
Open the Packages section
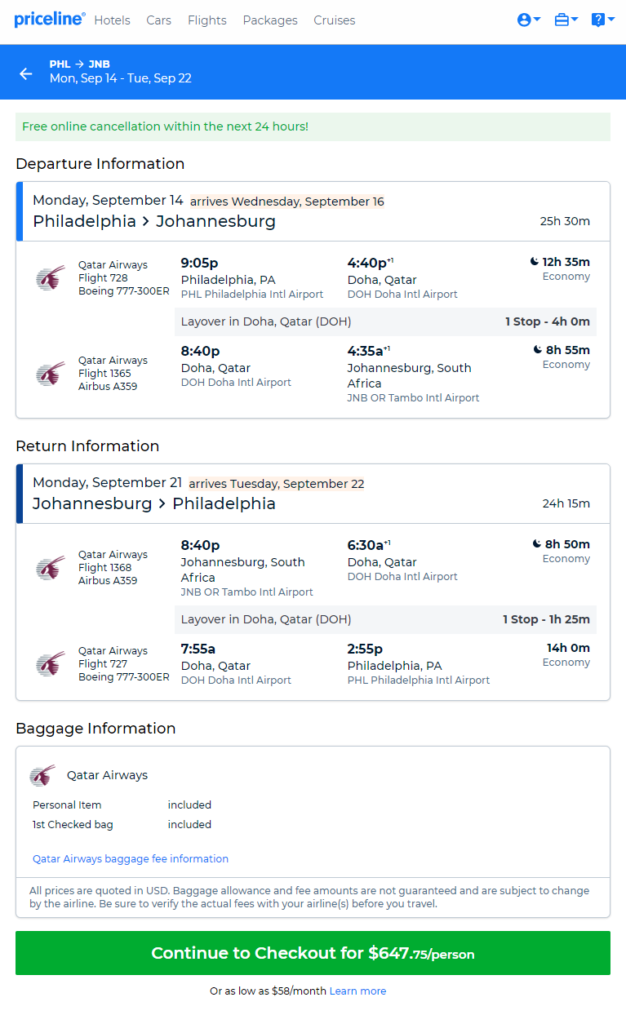tap(270, 20)
